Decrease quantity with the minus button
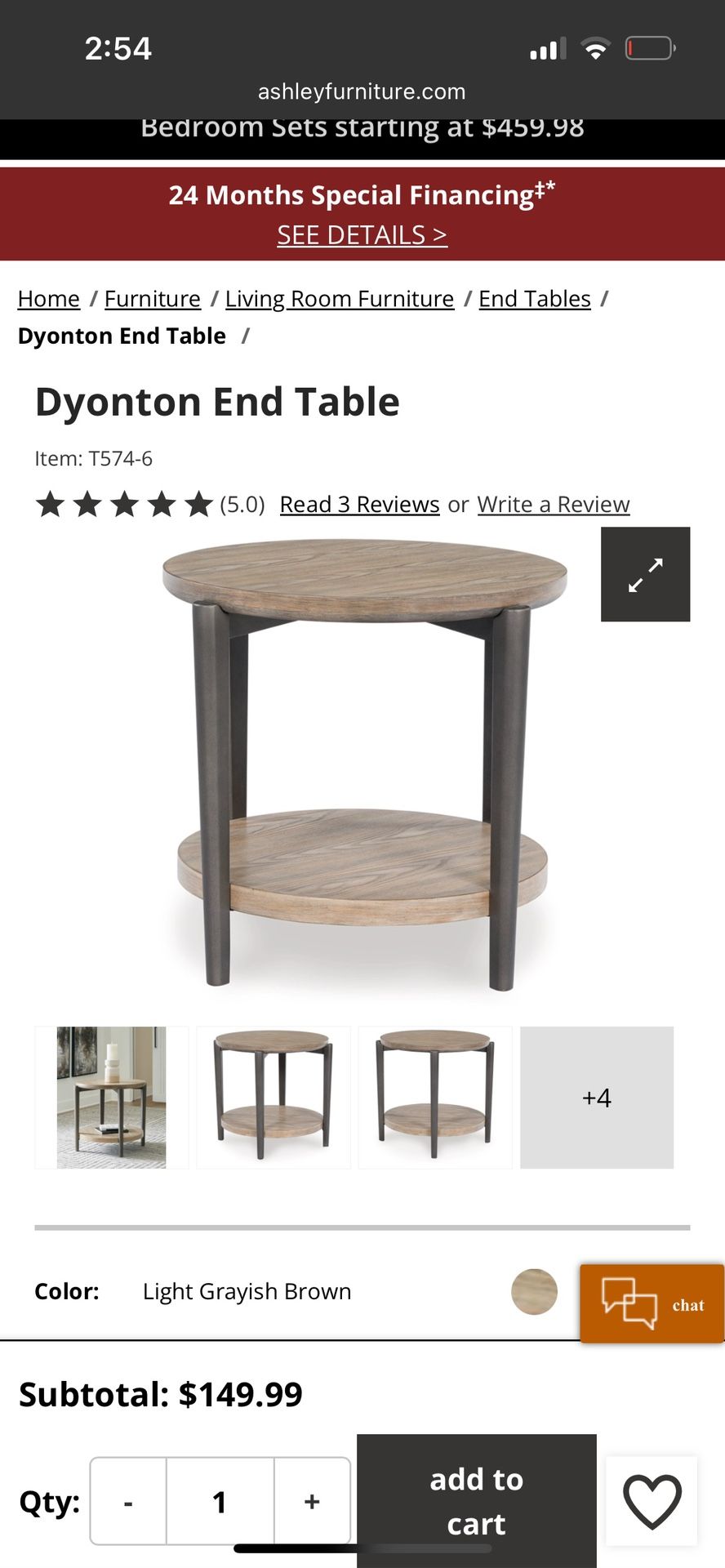 (128, 1501)
